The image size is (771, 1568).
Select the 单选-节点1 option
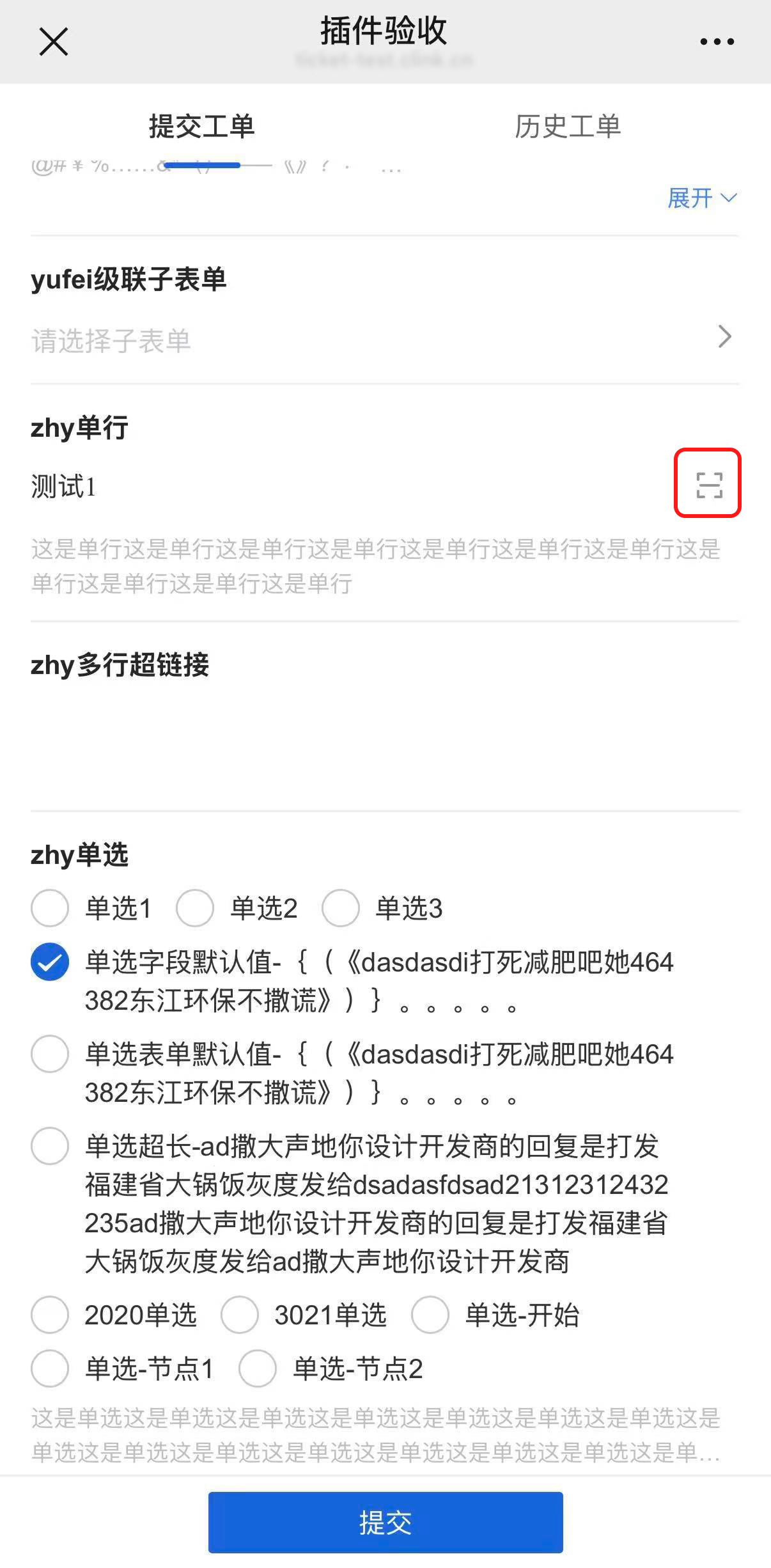click(51, 1368)
